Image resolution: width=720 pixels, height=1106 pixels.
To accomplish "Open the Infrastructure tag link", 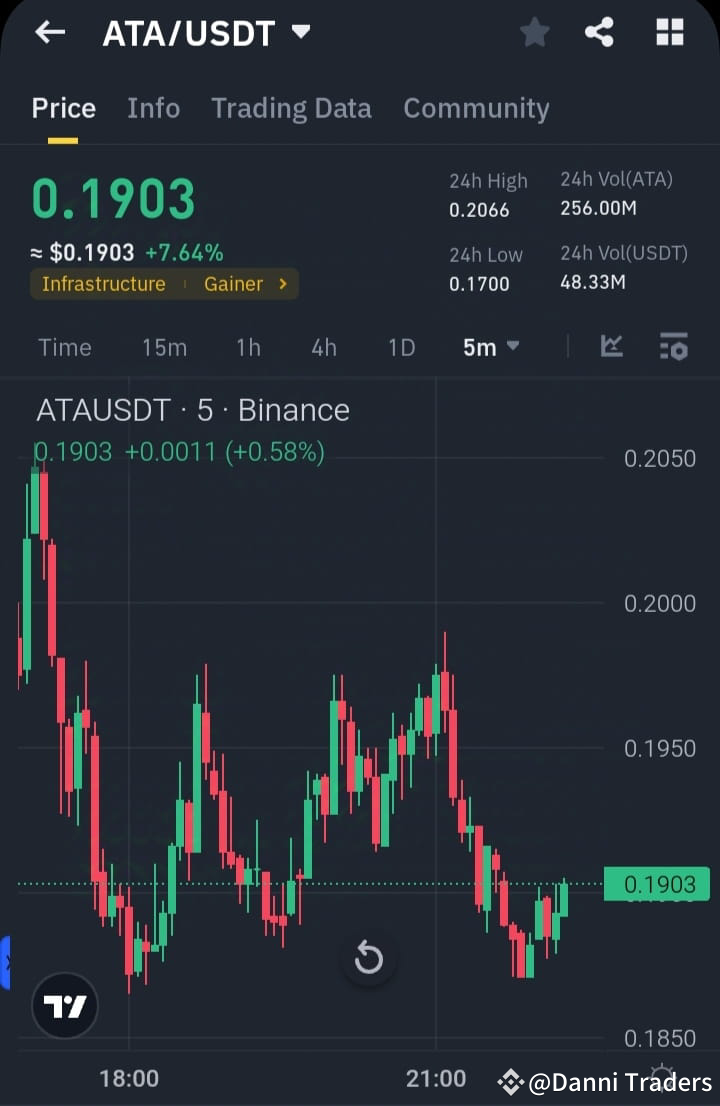I will pos(103,284).
